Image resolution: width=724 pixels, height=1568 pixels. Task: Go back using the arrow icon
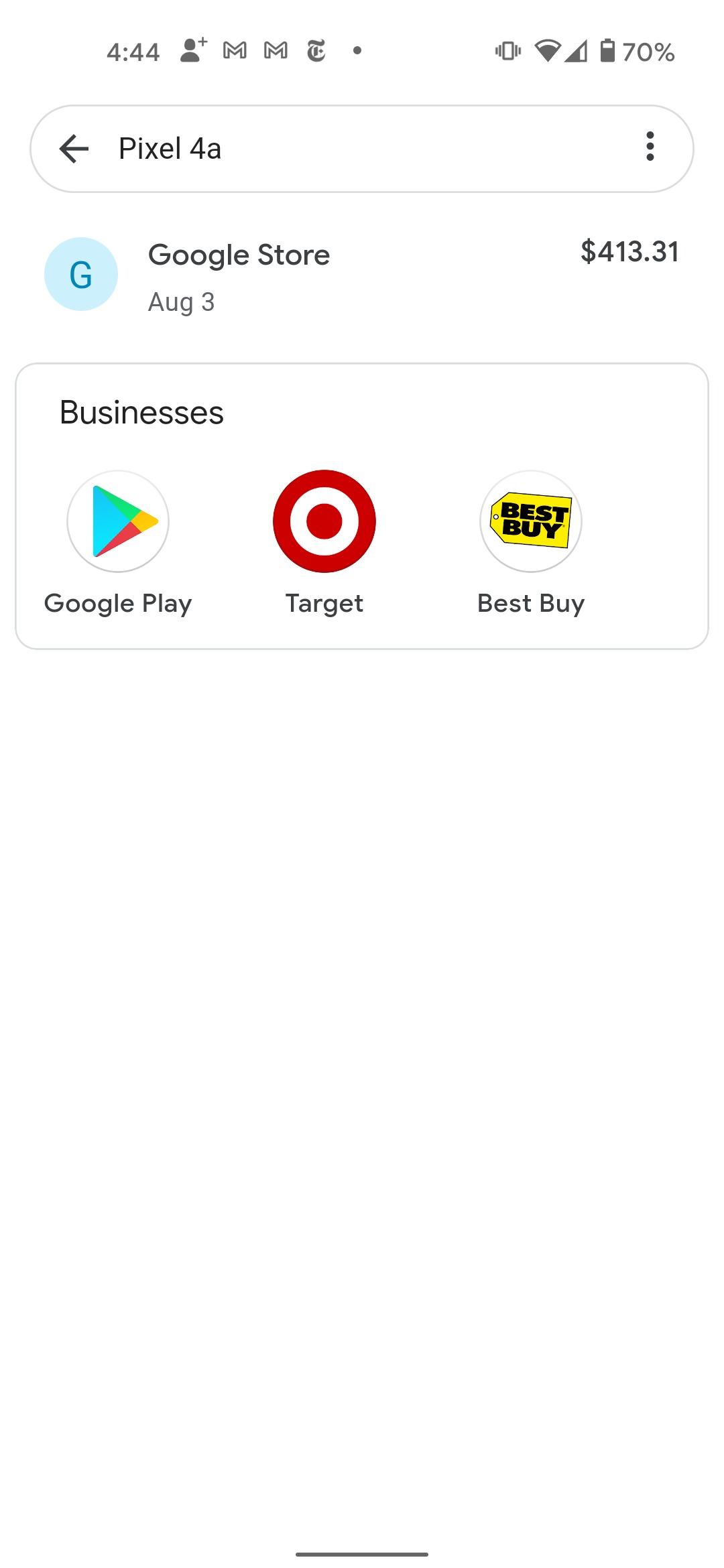pyautogui.click(x=74, y=149)
